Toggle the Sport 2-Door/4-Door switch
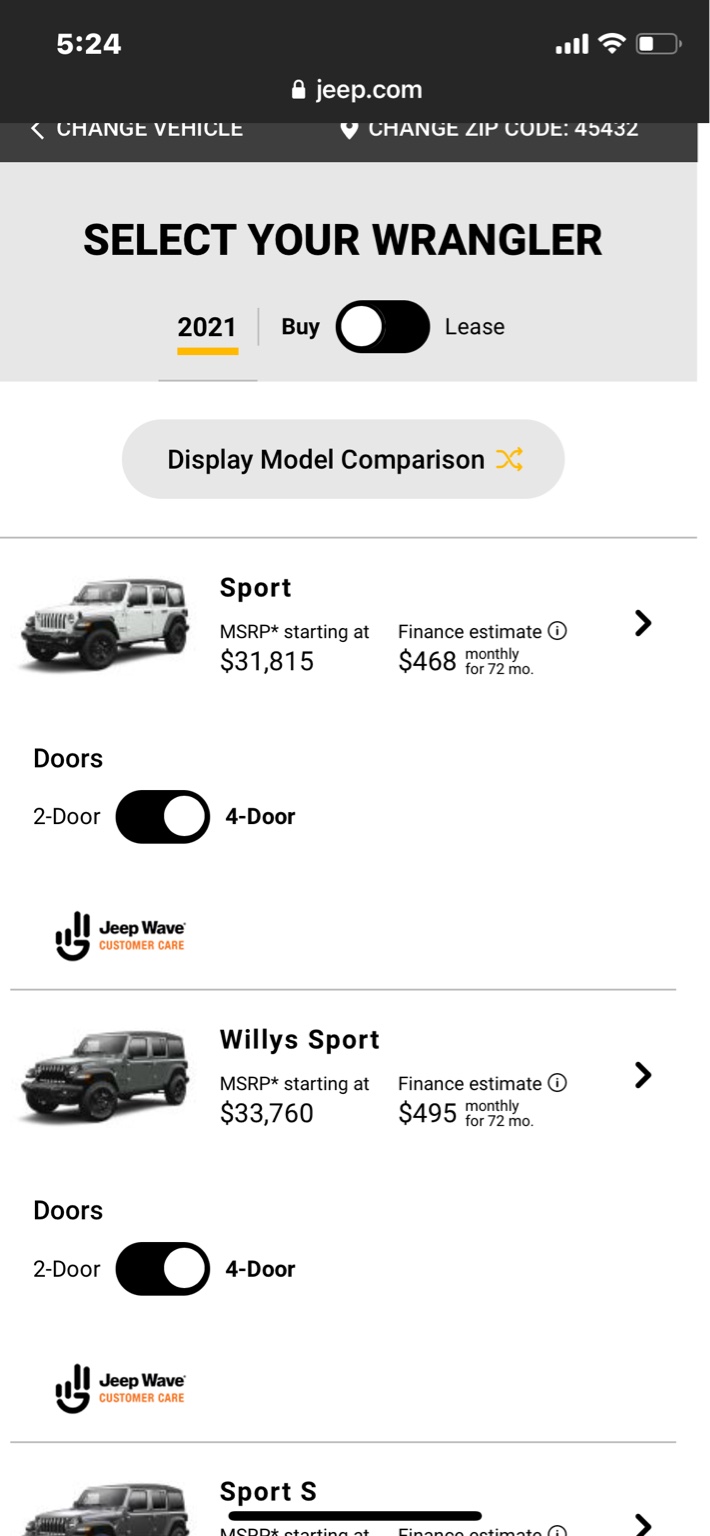710x1536 pixels. click(163, 817)
